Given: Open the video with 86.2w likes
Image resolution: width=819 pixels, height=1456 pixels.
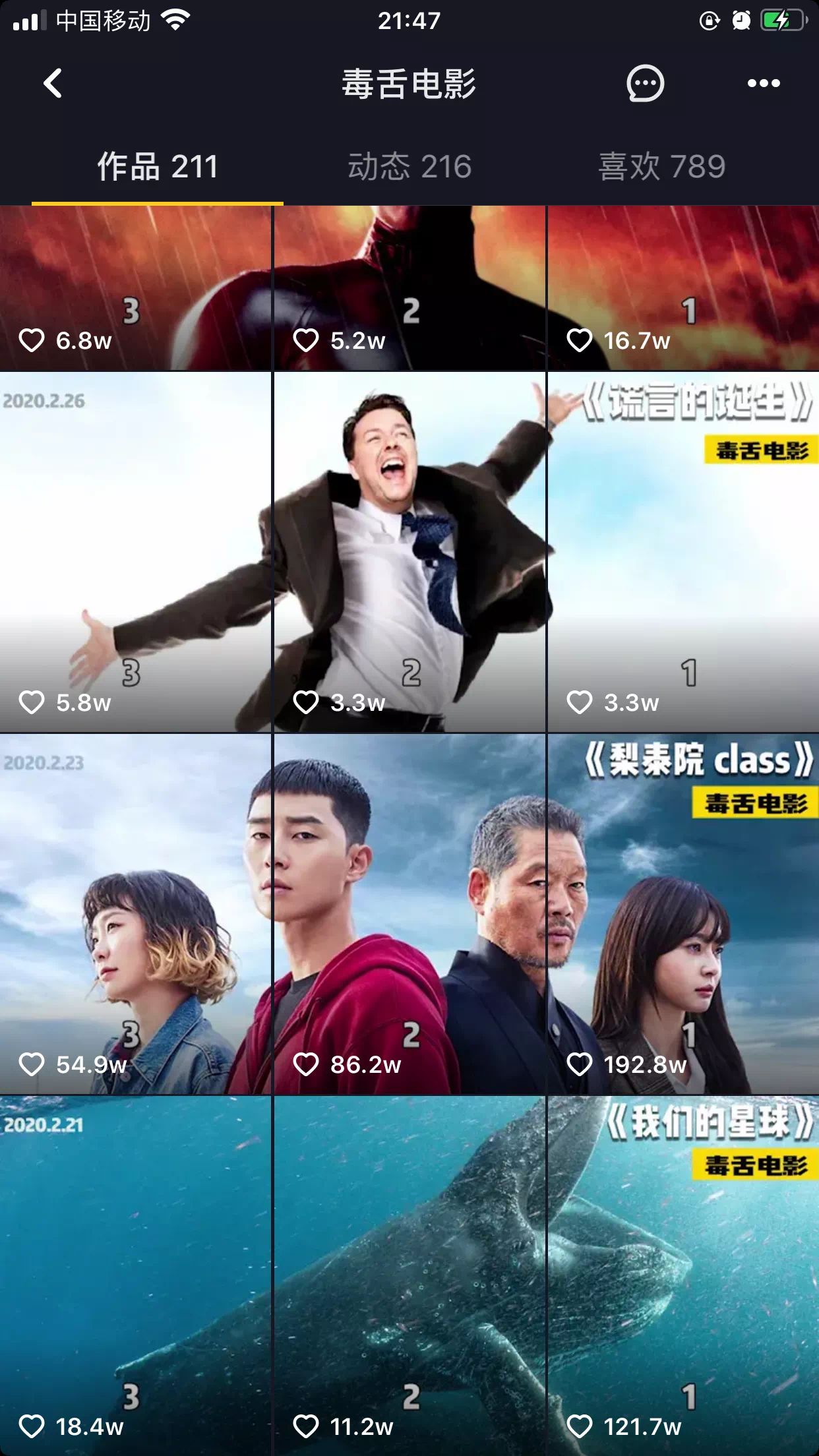Looking at the screenshot, I should click(x=409, y=914).
